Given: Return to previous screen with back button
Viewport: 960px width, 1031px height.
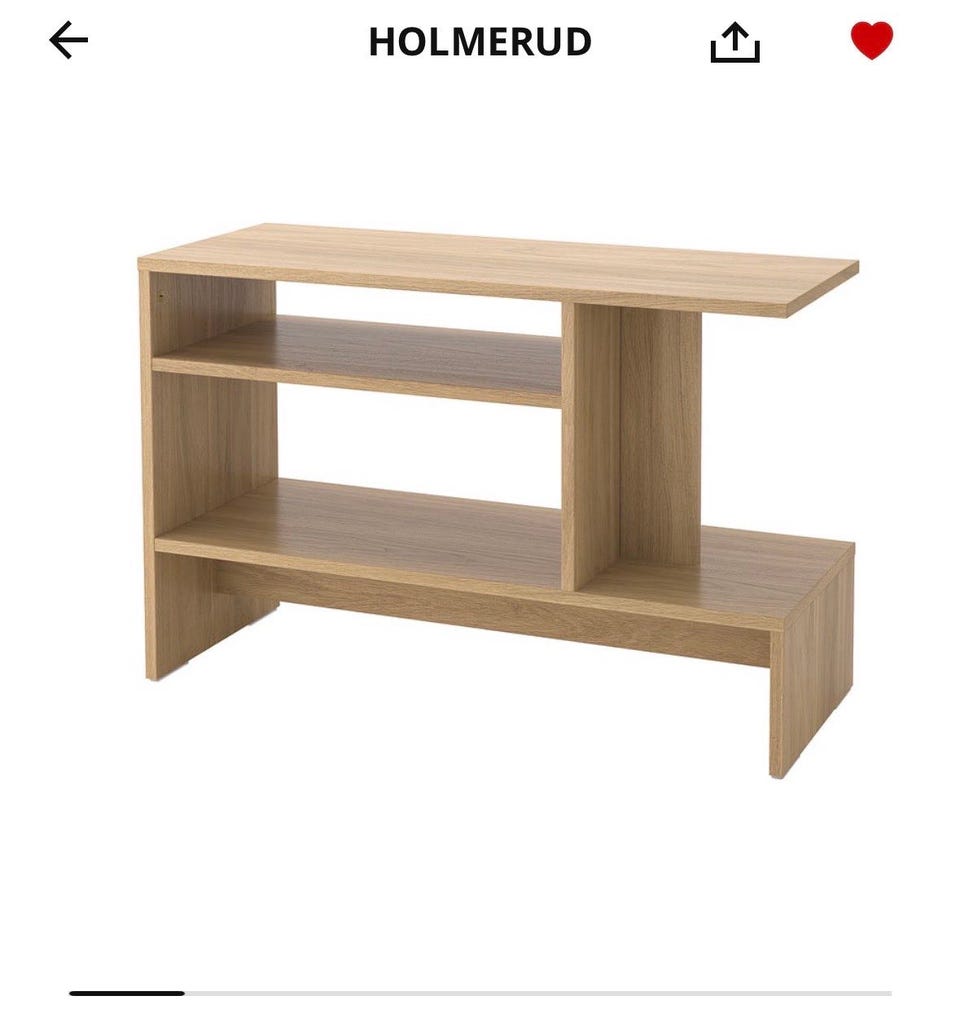Looking at the screenshot, I should coord(67,42).
